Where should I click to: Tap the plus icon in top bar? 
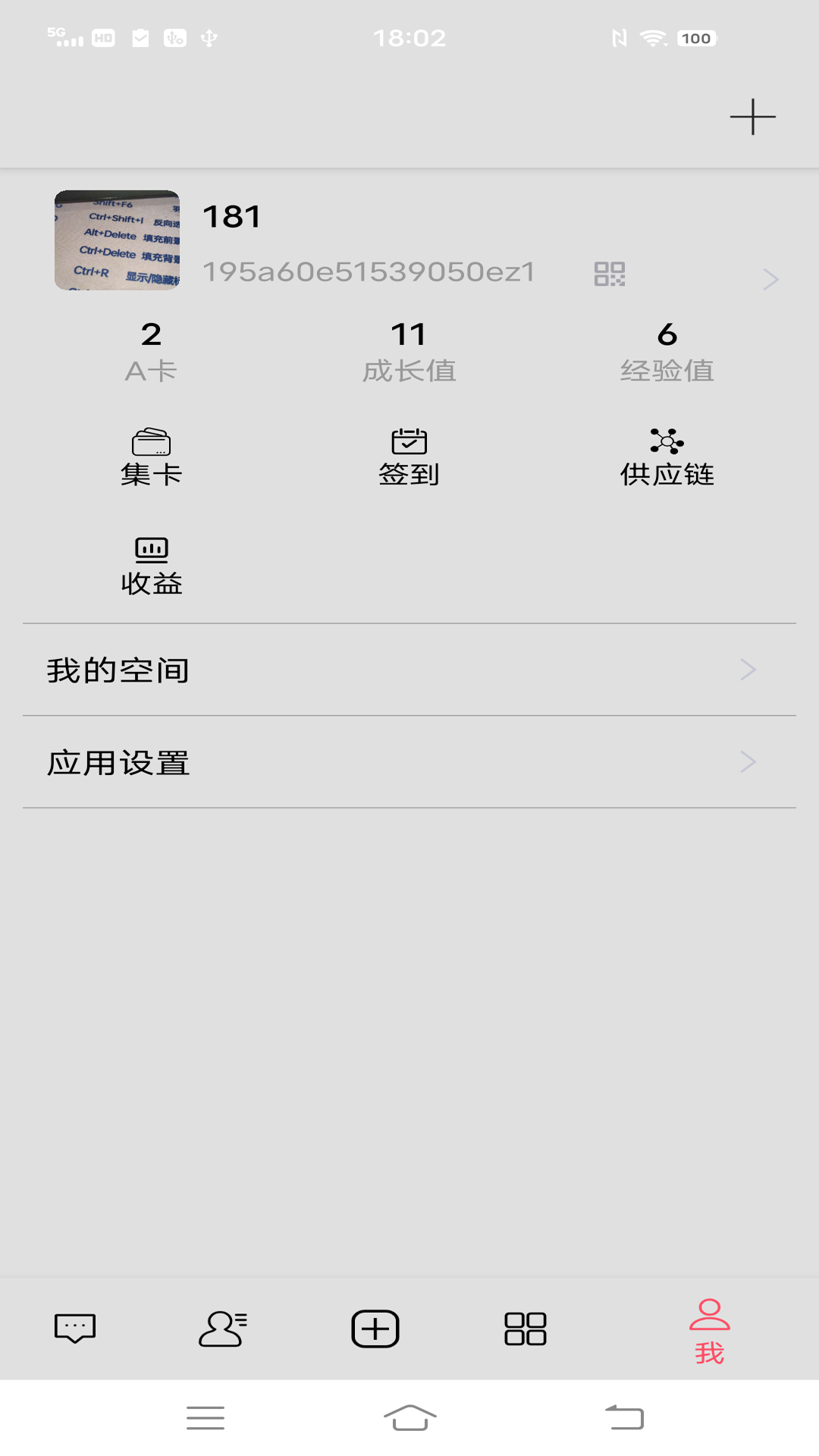752,117
